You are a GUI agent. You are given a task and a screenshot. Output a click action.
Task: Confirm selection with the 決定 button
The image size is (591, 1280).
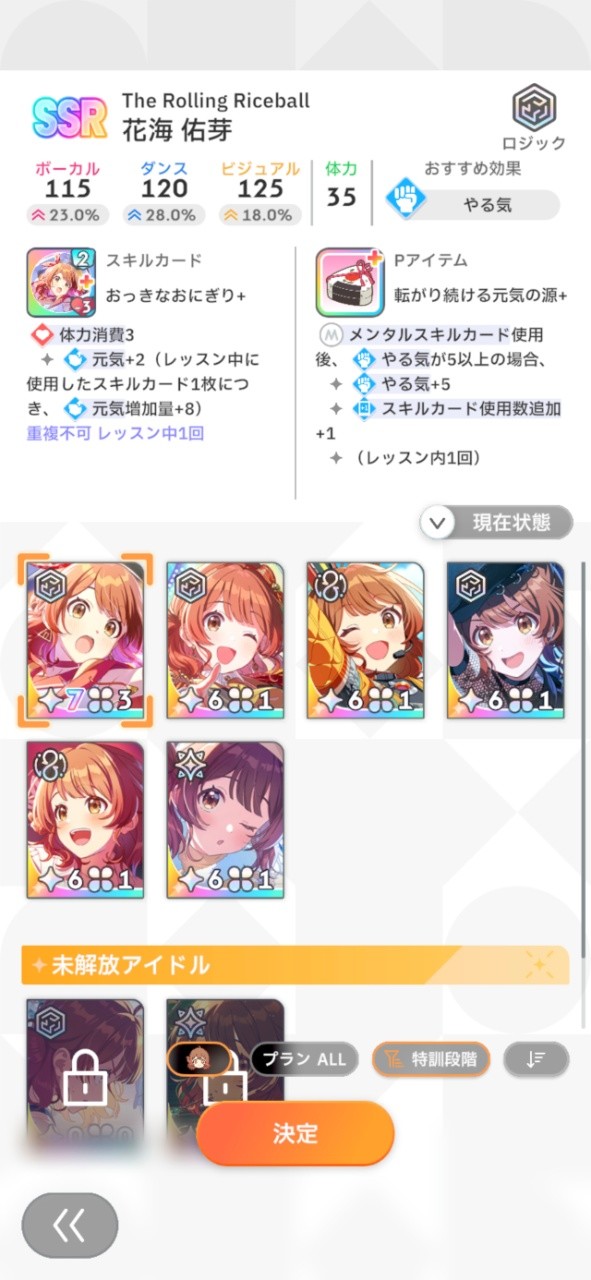click(295, 1133)
